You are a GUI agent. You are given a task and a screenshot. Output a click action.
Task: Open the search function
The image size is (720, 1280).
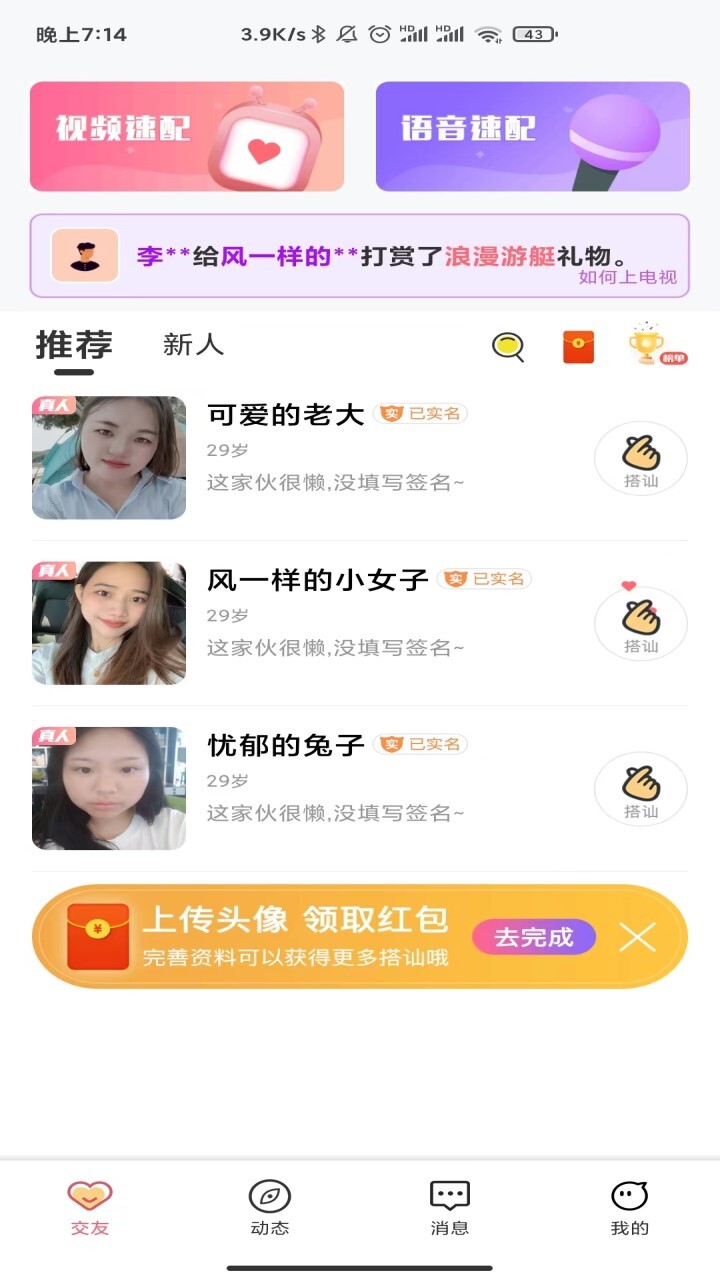pos(508,345)
